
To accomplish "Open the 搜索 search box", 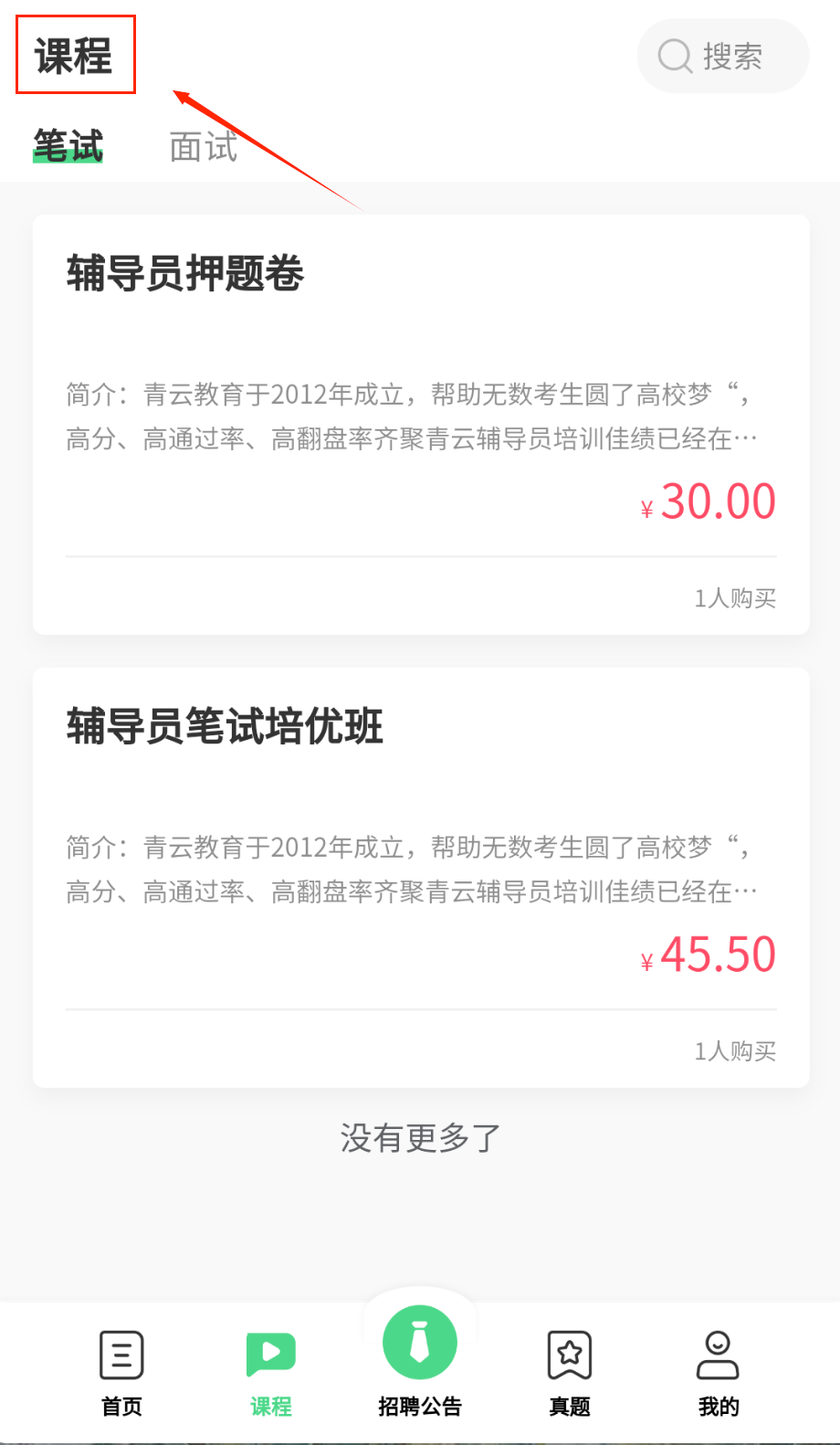I will (x=722, y=57).
